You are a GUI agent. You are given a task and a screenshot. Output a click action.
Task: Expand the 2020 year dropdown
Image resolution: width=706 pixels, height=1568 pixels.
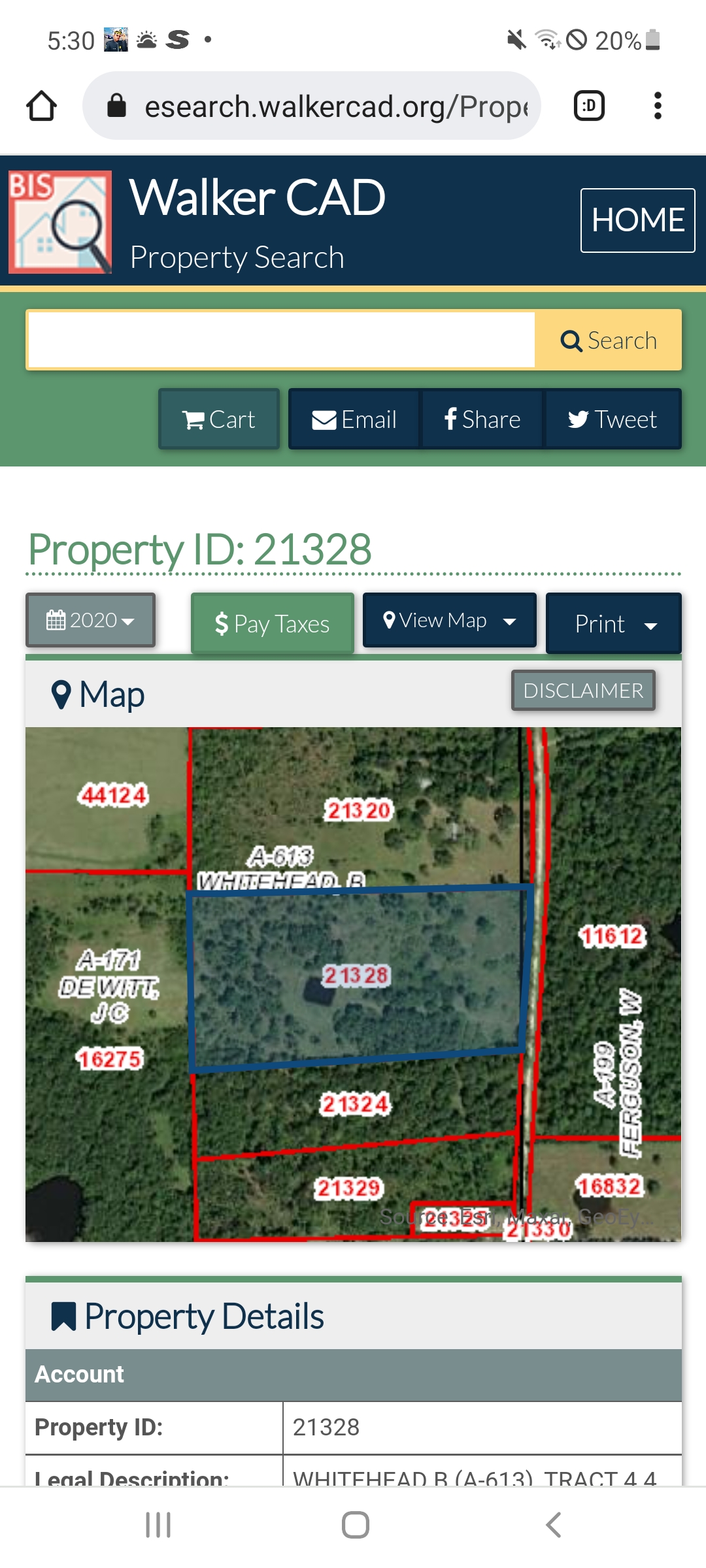[90, 620]
